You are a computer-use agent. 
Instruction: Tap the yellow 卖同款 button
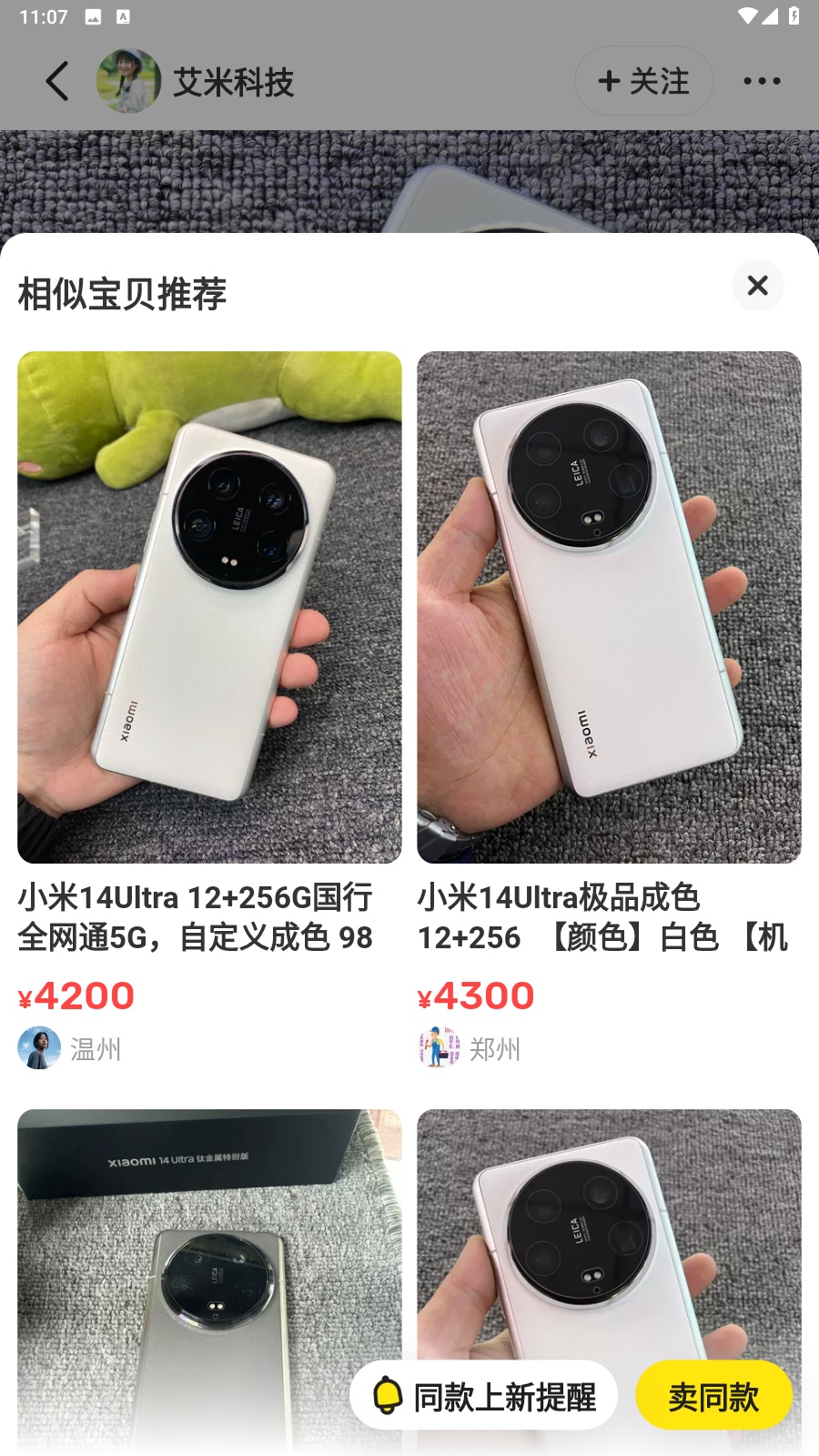[x=713, y=1396]
